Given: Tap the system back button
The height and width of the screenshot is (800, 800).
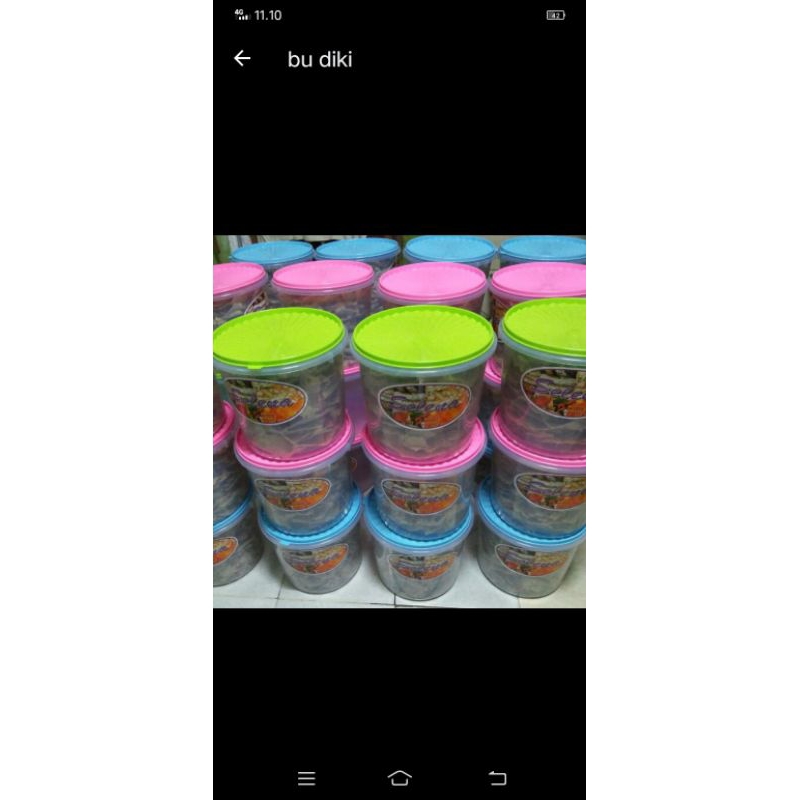Looking at the screenshot, I should 497,778.
